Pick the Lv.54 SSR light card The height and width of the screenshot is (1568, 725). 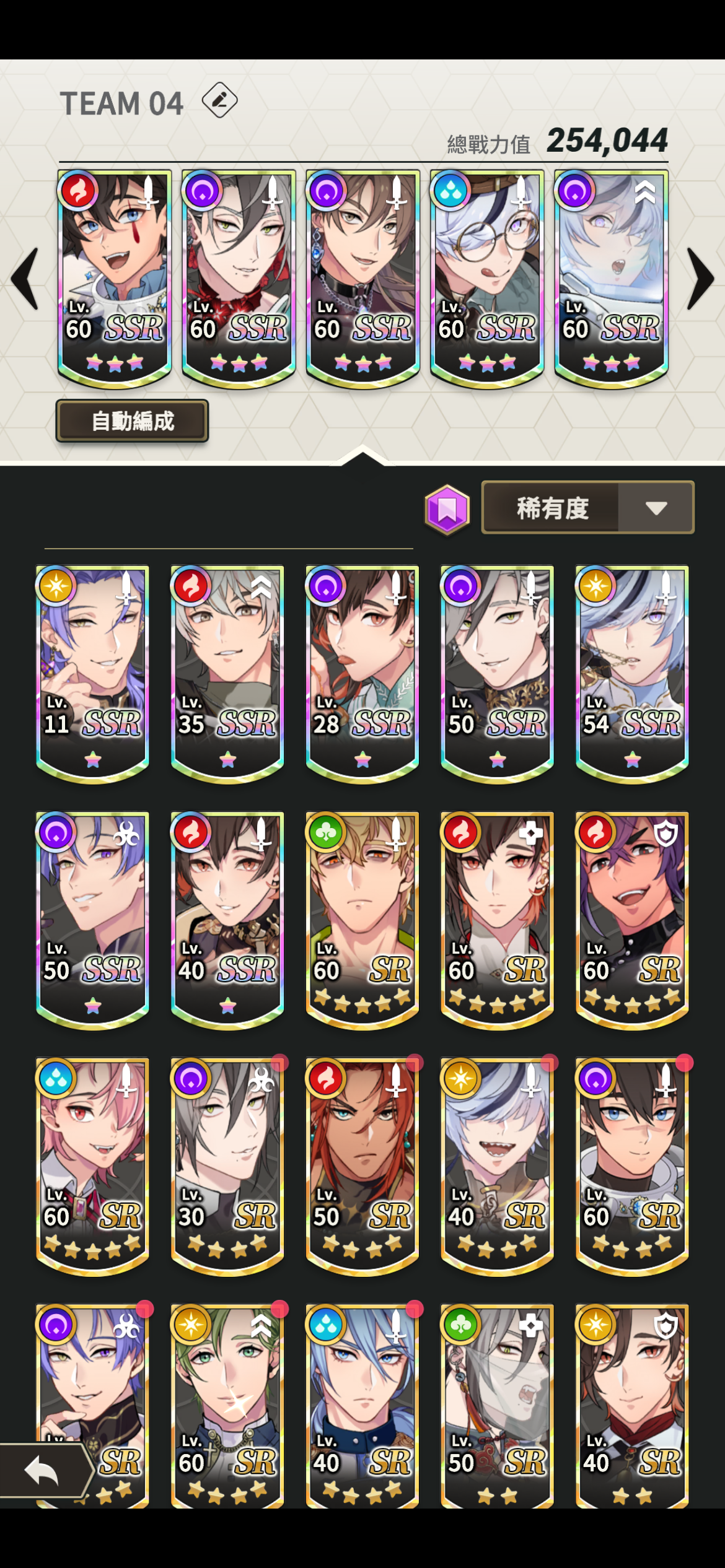(632, 672)
